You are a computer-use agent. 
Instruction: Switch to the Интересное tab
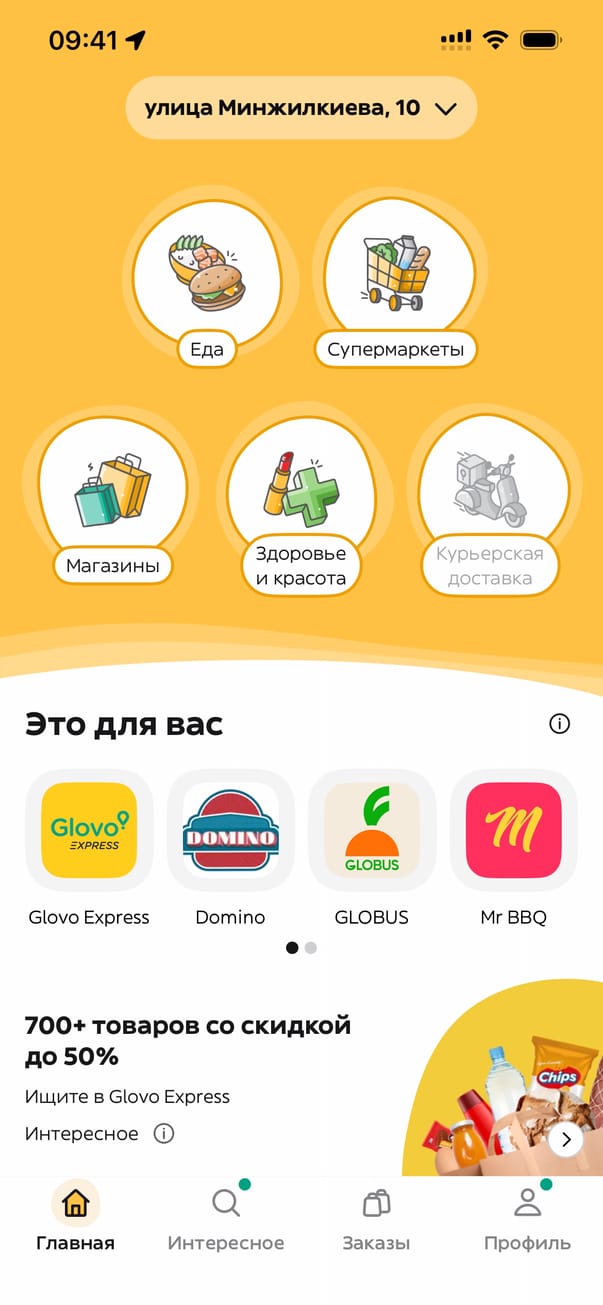pyautogui.click(x=226, y=1217)
